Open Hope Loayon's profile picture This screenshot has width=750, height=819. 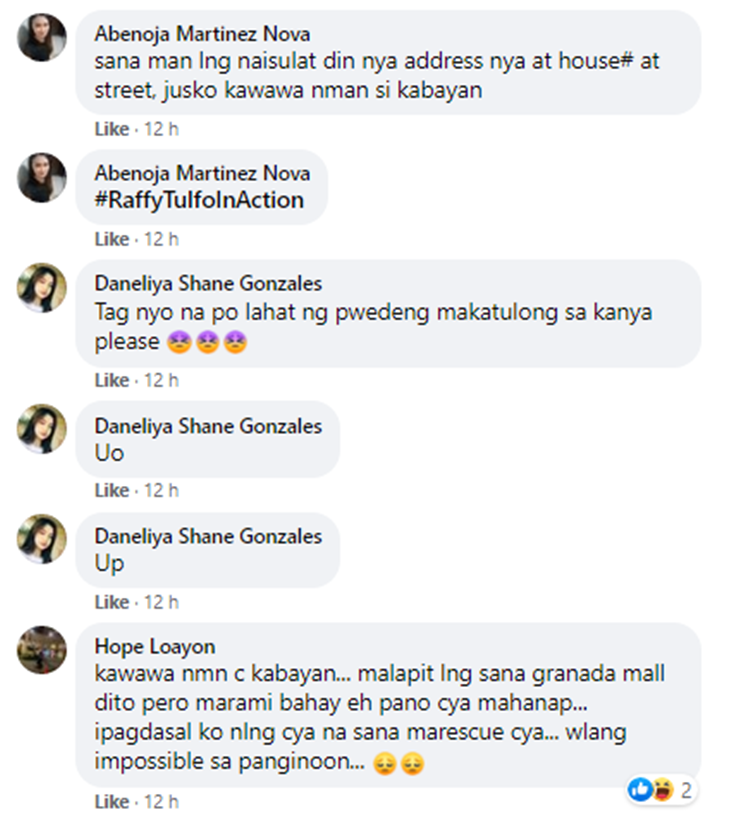click(x=42, y=651)
